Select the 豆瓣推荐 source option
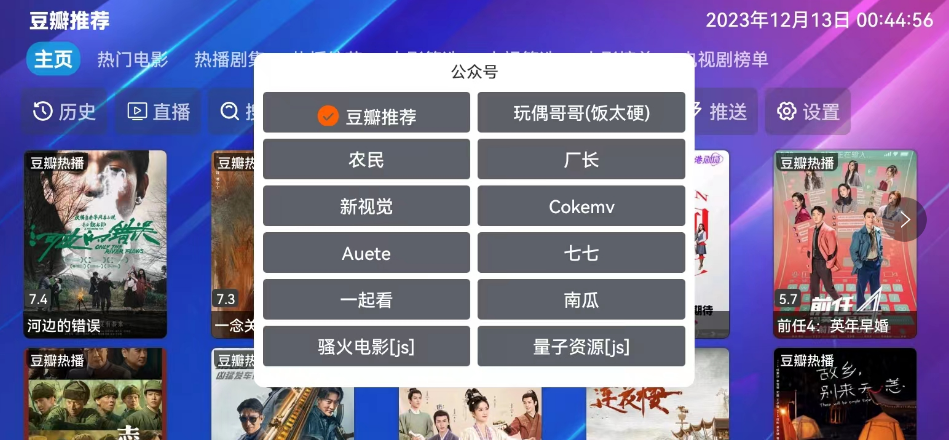Screen dimensions: 949x440 (x=366, y=116)
